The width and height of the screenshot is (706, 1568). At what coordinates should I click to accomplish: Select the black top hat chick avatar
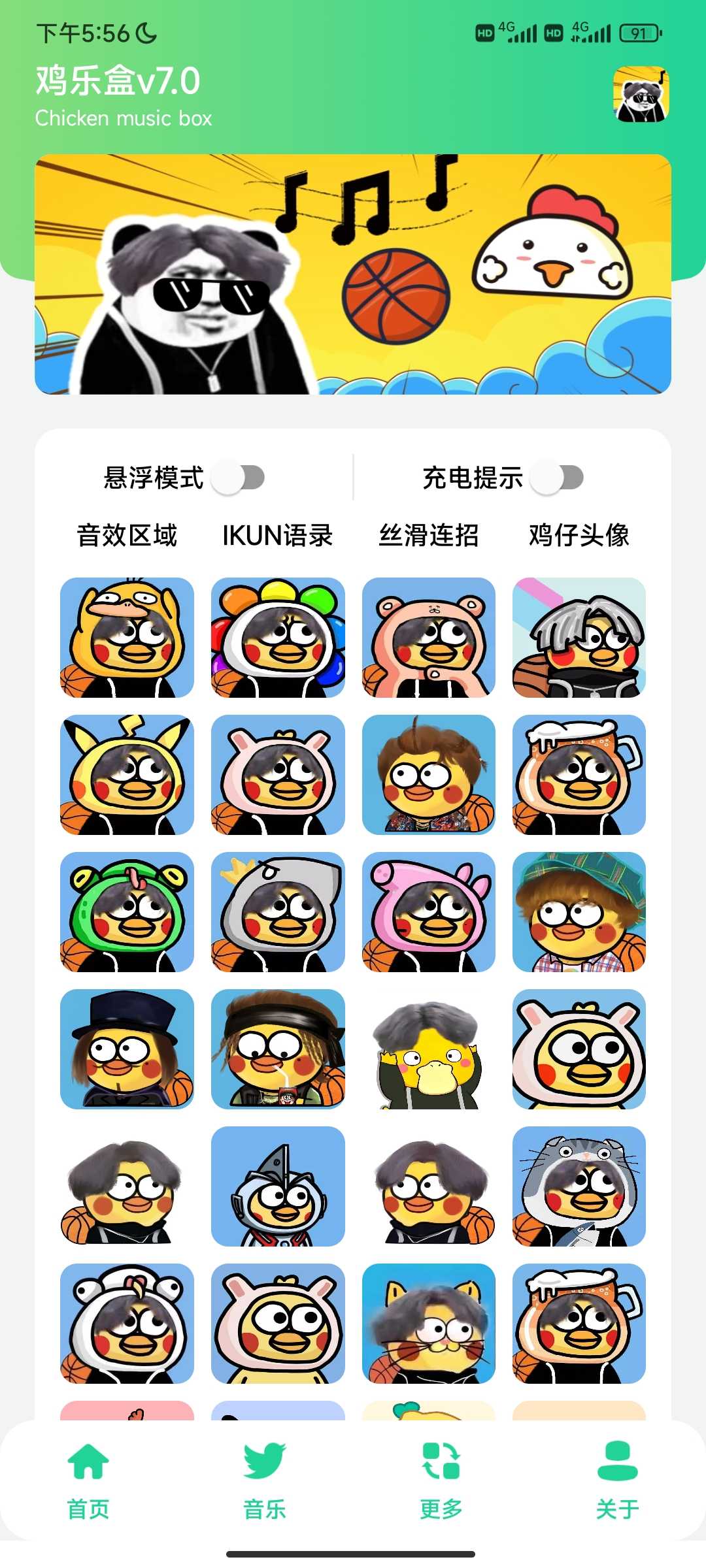pyautogui.click(x=127, y=1049)
